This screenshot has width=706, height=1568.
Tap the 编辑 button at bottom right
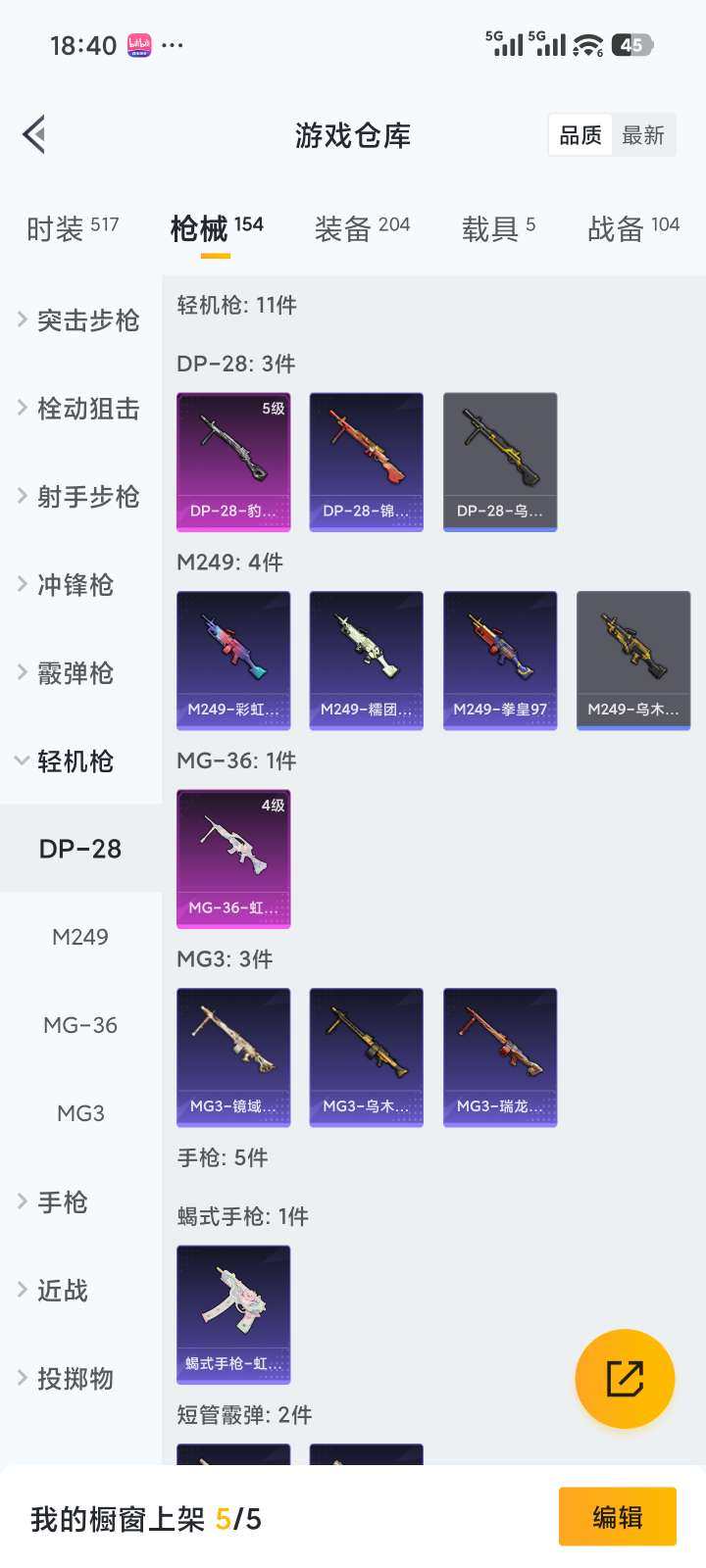click(x=617, y=1516)
